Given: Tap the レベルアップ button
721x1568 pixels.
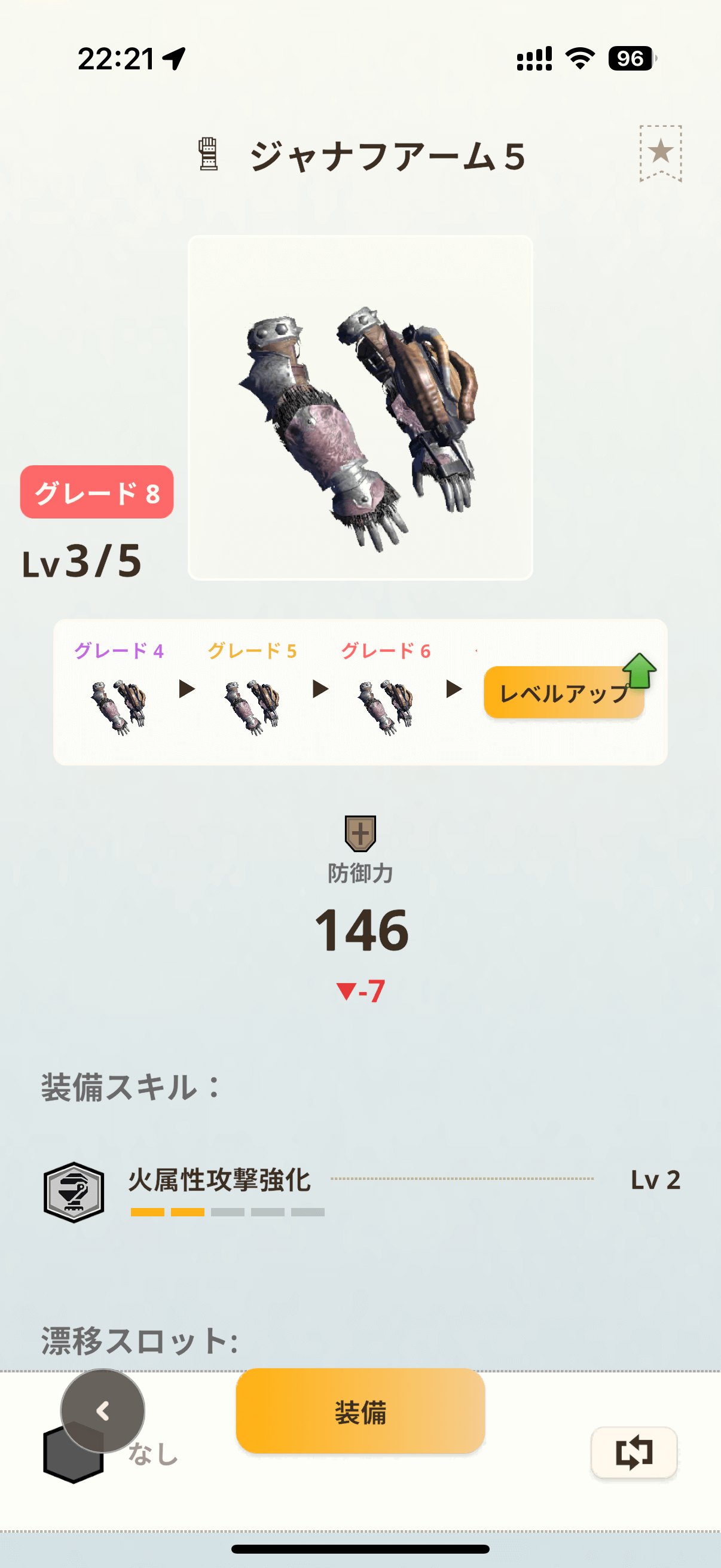Looking at the screenshot, I should [x=564, y=693].
